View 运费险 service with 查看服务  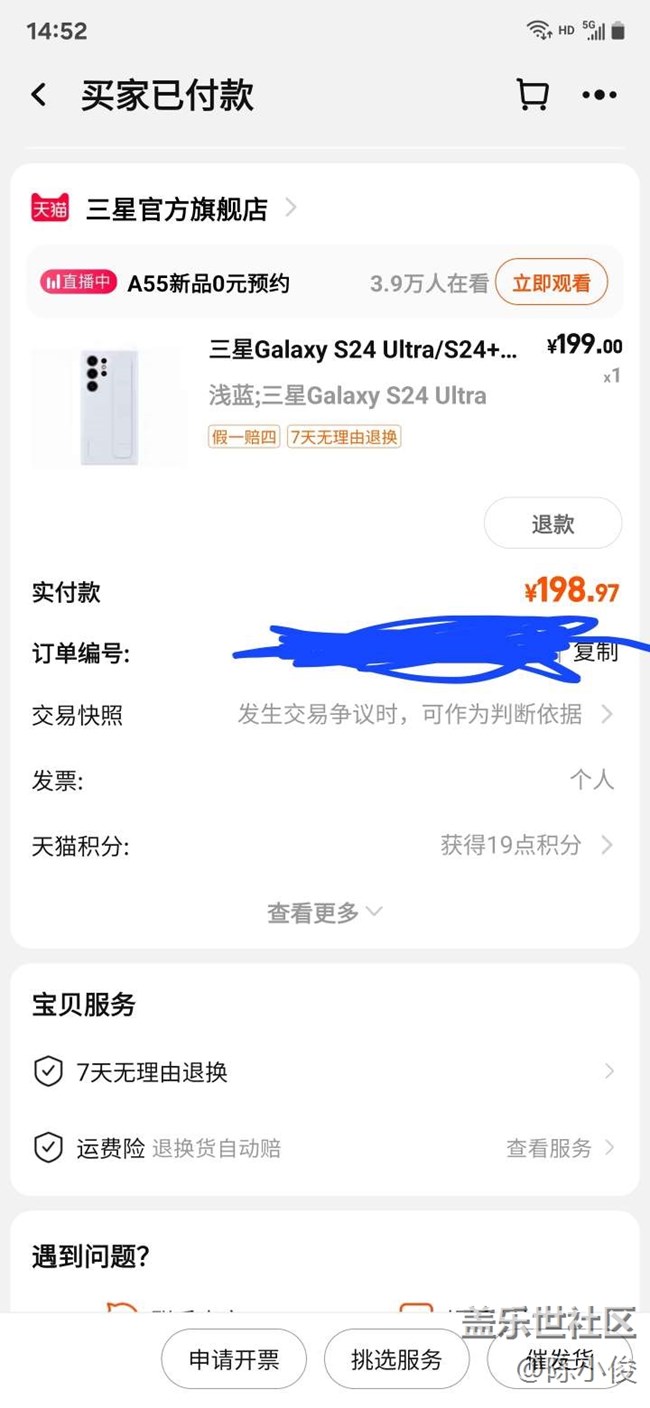[x=560, y=1148]
